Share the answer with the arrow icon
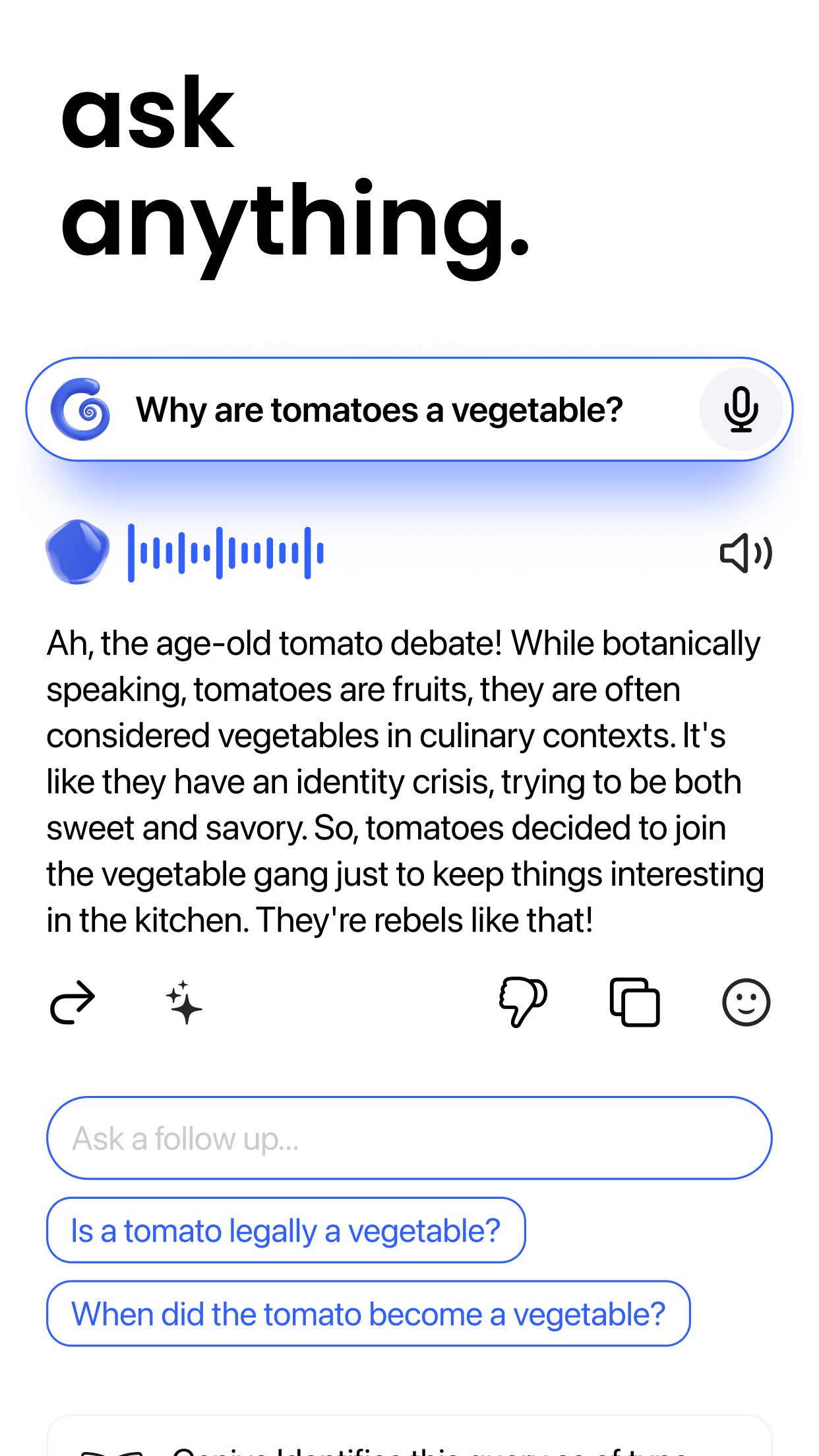 73,1002
